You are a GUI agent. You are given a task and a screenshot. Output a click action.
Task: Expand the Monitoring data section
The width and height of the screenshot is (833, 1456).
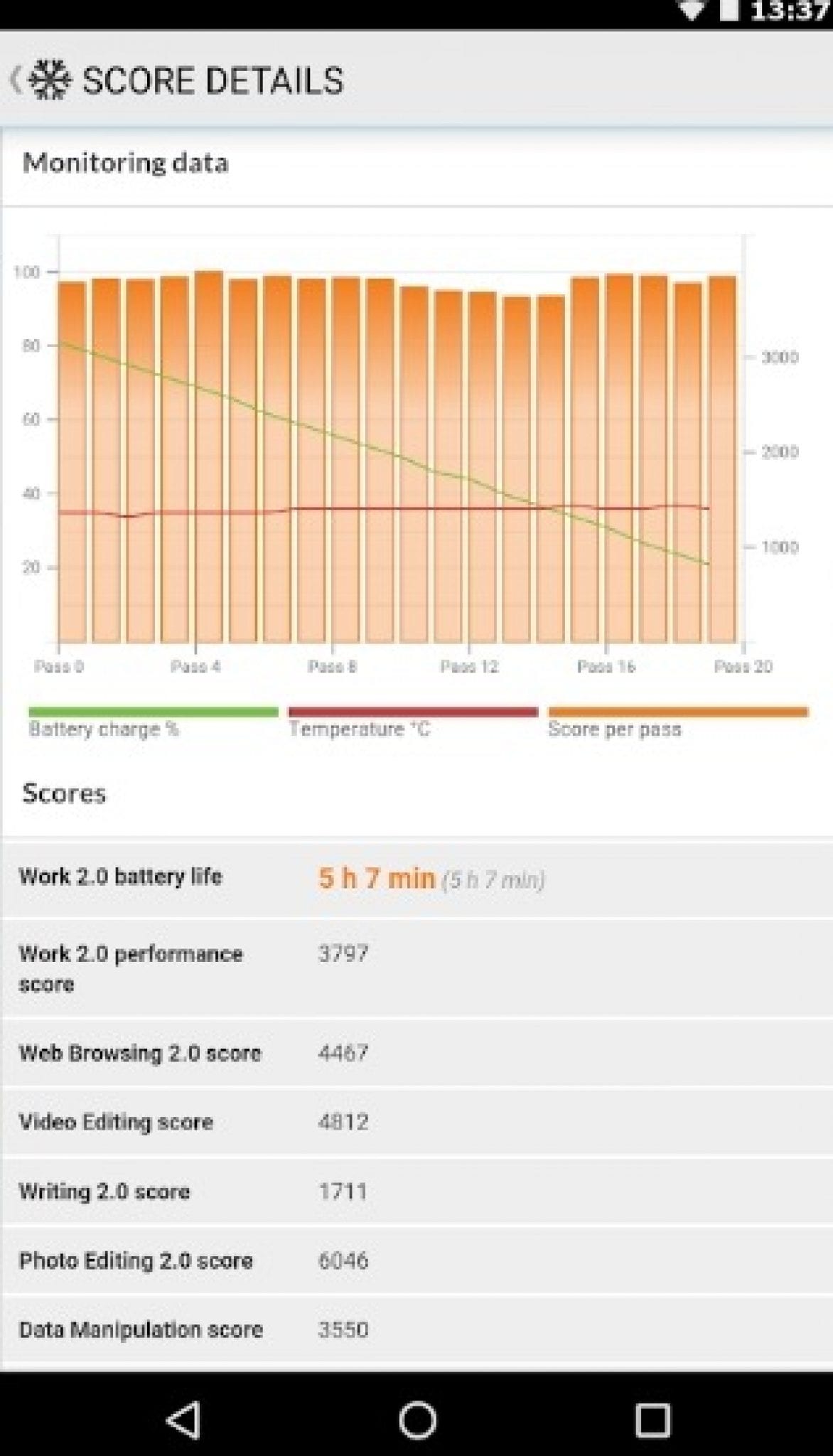(125, 163)
